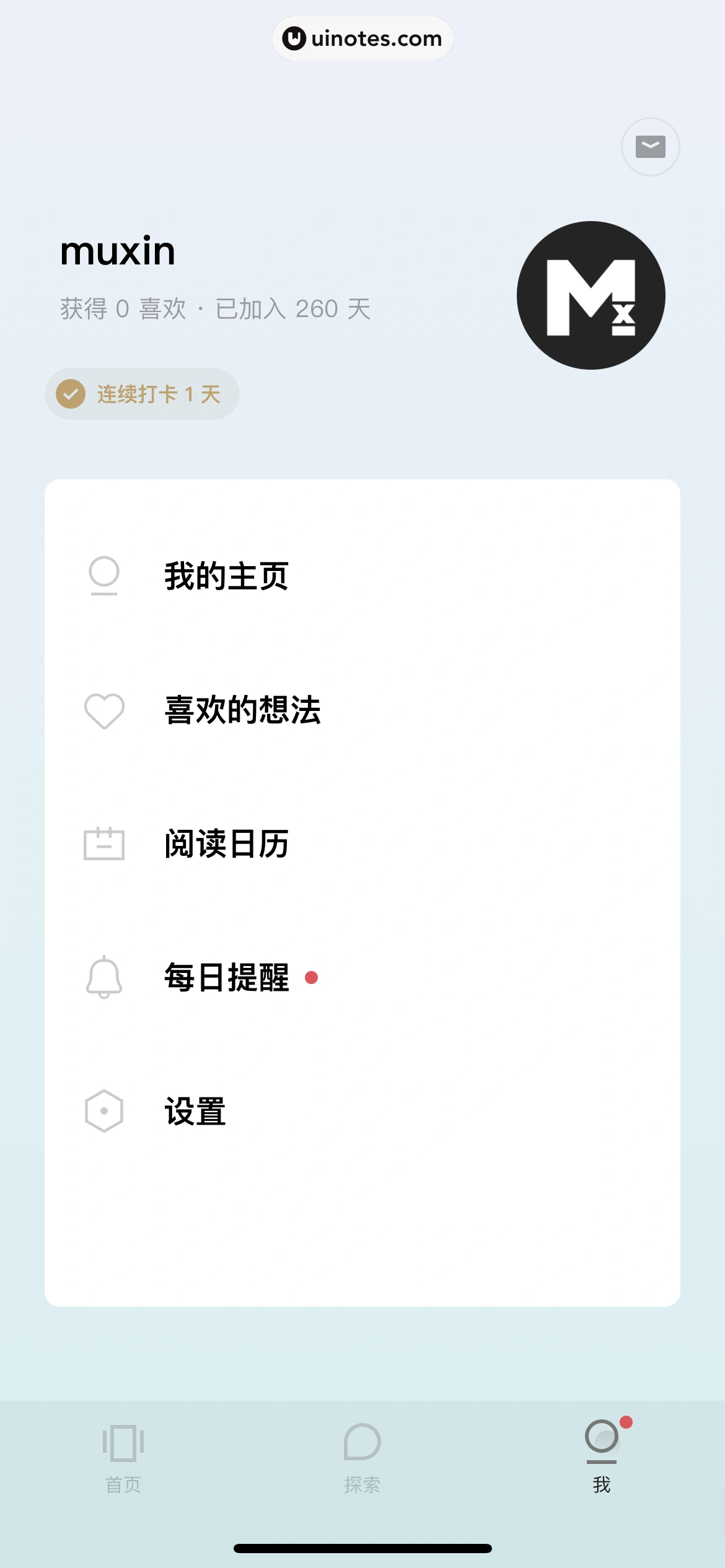Click the red notification dot on 我 tab
725x1568 pixels.
click(x=626, y=1421)
